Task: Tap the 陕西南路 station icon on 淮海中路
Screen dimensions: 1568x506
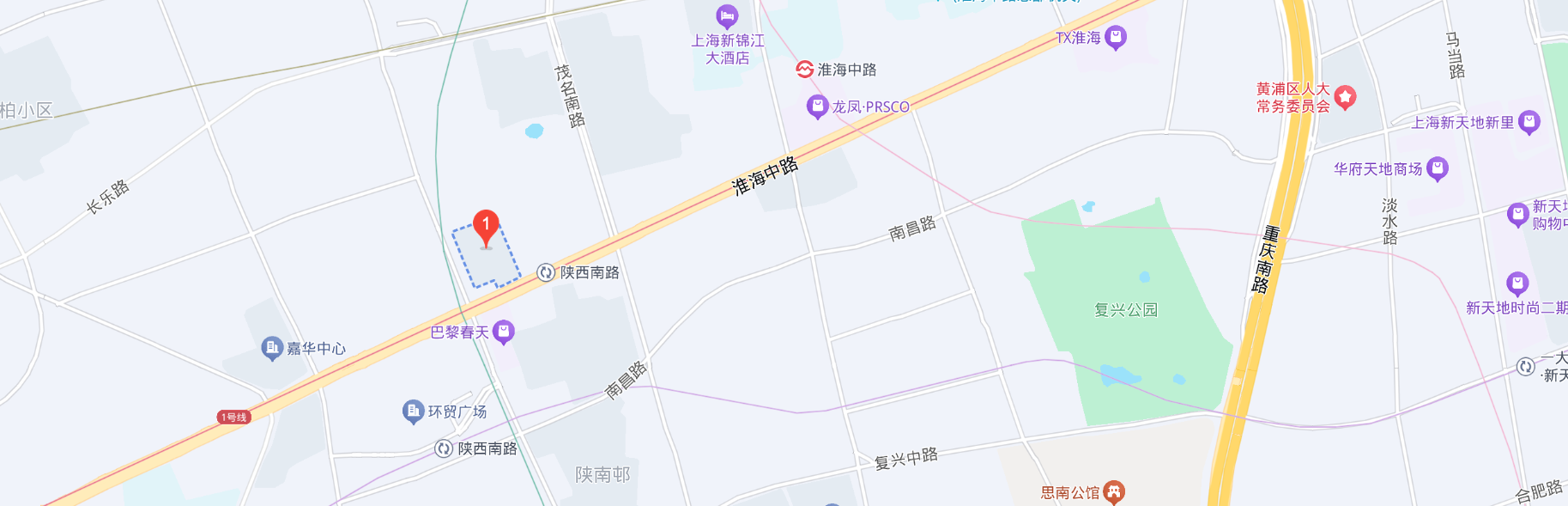Action: (x=546, y=272)
